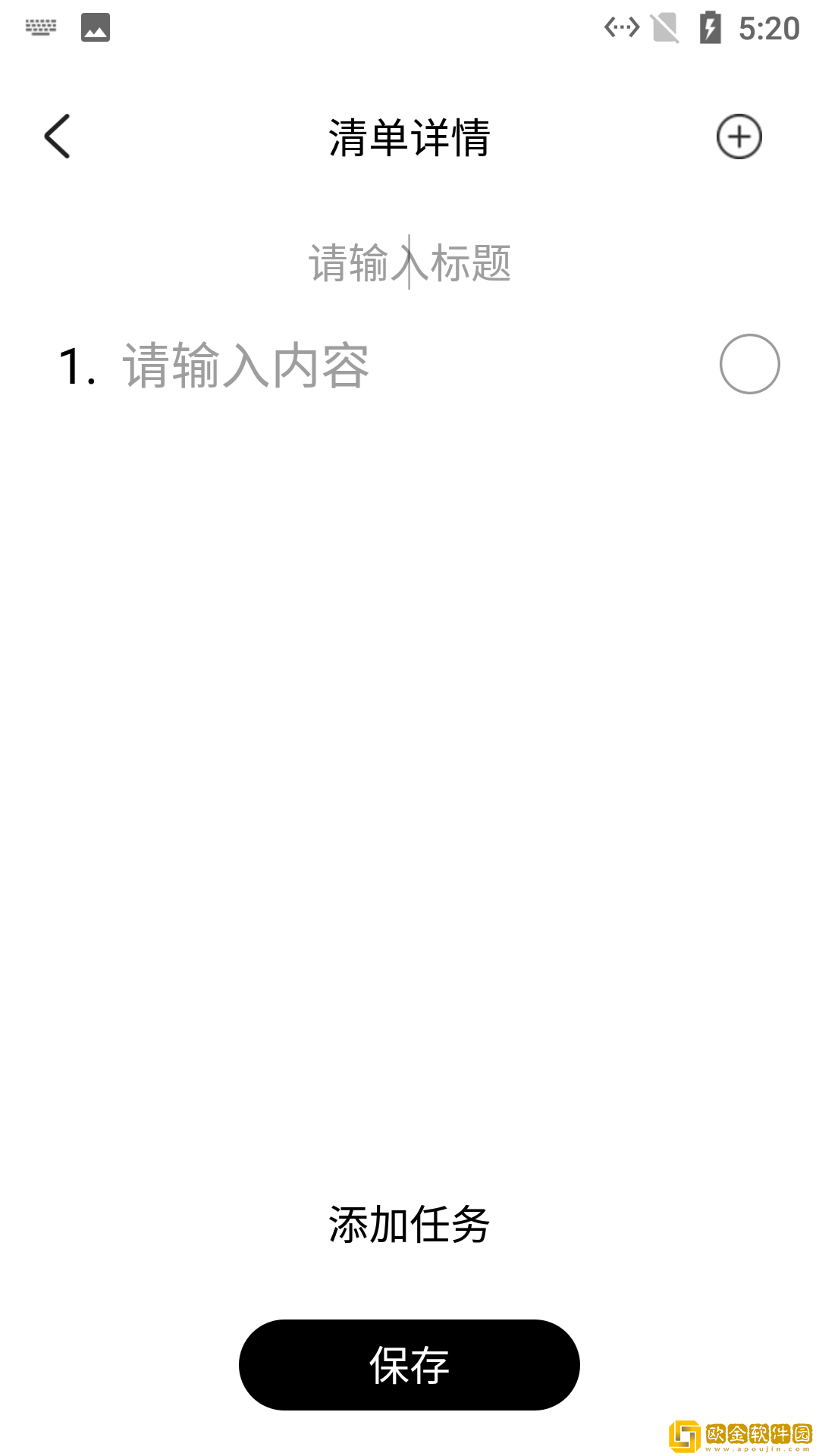Tap the data transfer arrows status icon
The width and height of the screenshot is (819, 1456).
(620, 27)
